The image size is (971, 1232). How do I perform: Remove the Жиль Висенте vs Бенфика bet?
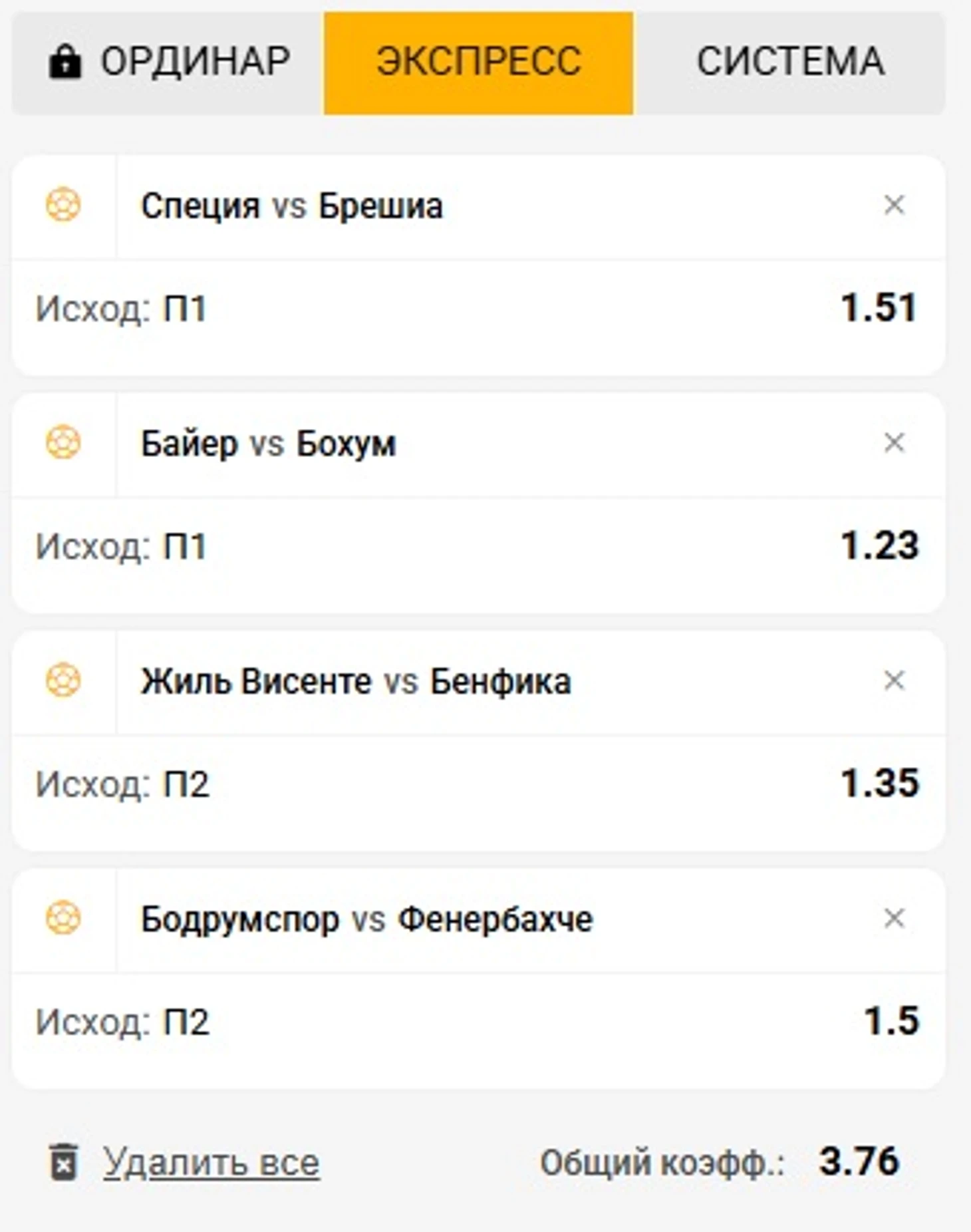[x=894, y=681]
